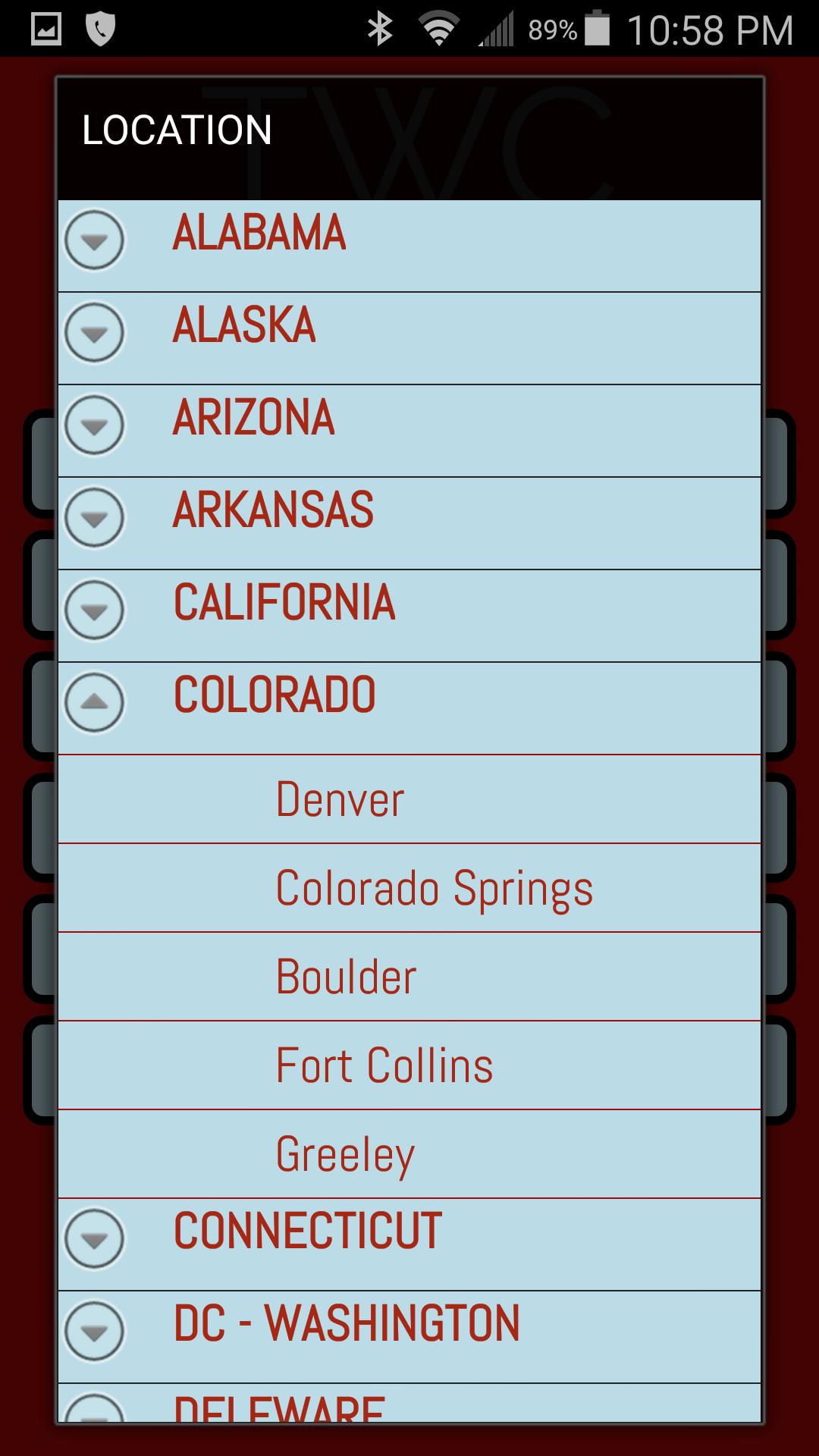Pick Boulder from the list

click(x=409, y=977)
